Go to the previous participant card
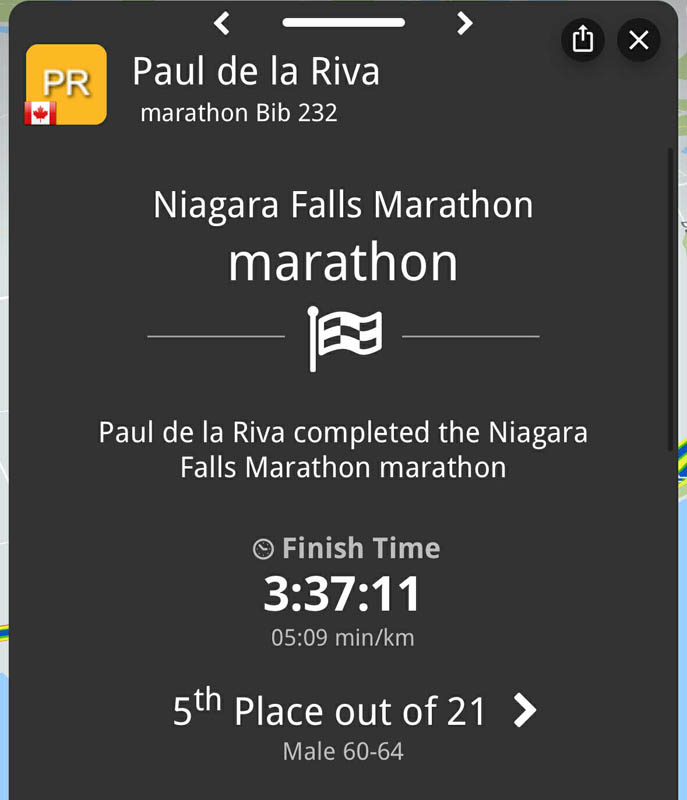 [222, 22]
